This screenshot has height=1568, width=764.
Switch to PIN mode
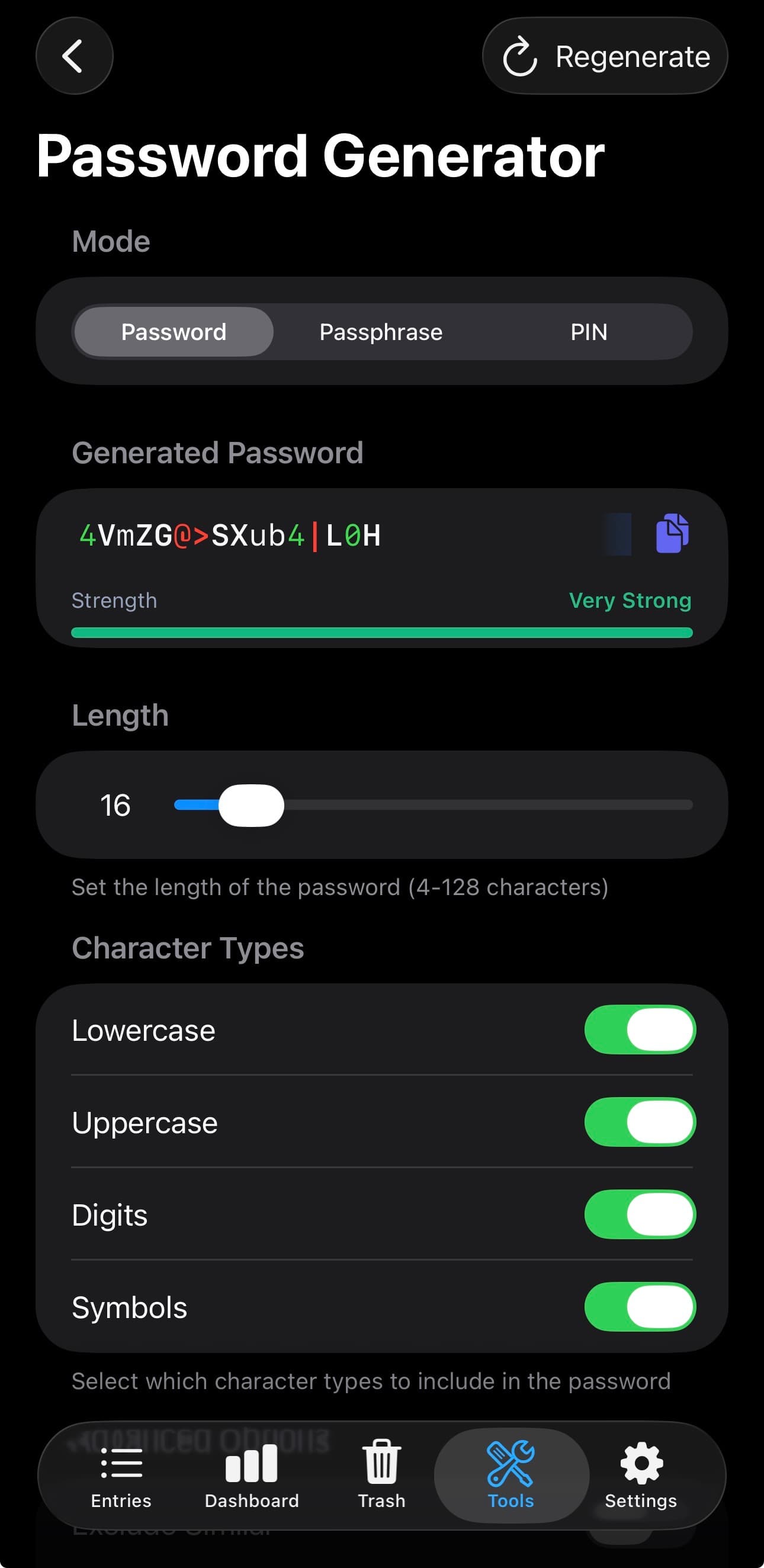click(588, 332)
